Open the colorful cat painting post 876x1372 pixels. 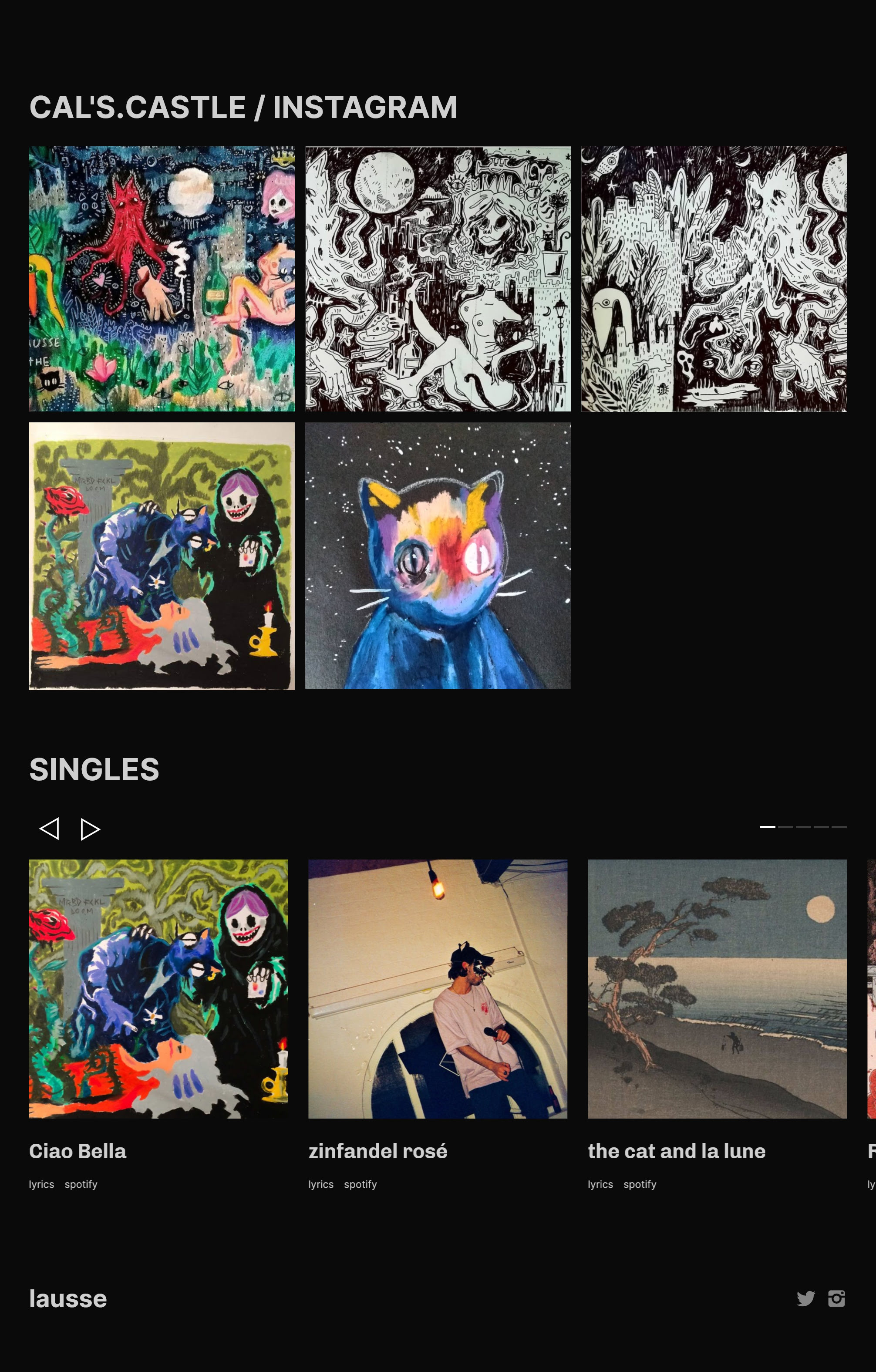[438, 556]
